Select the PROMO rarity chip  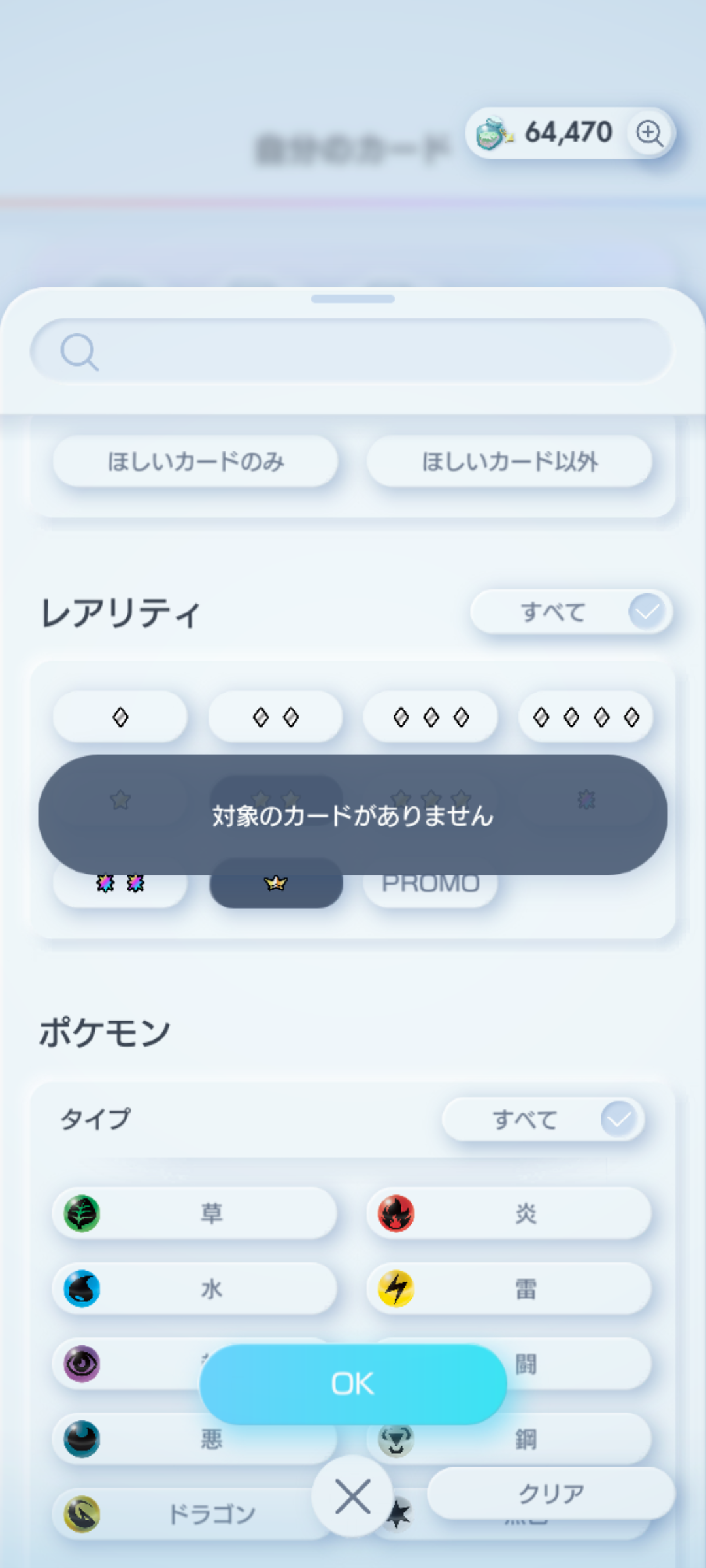pyautogui.click(x=431, y=890)
